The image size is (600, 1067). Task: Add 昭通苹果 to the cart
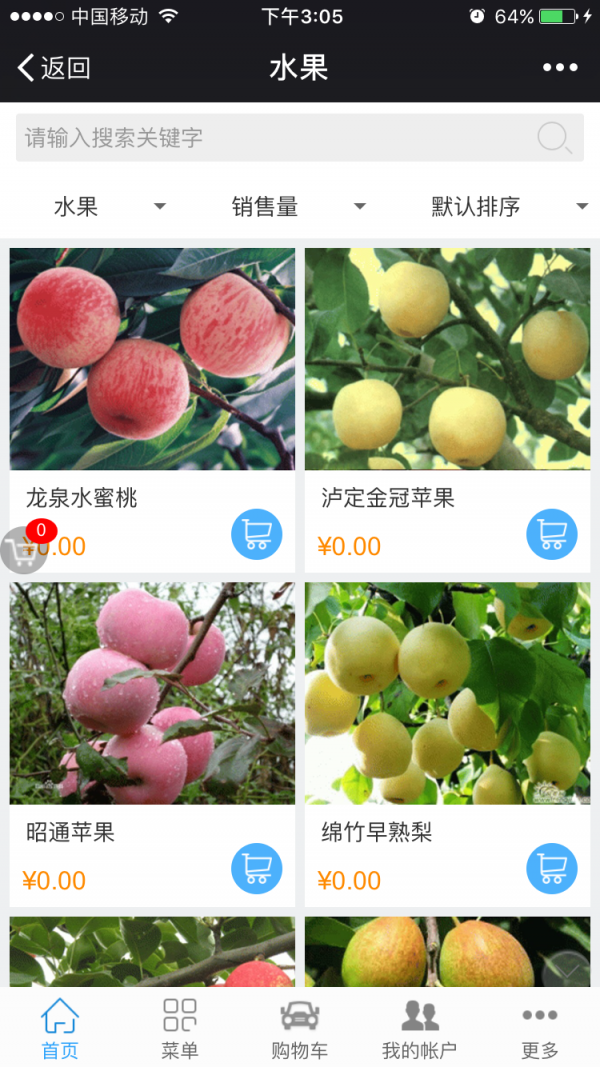click(x=257, y=868)
